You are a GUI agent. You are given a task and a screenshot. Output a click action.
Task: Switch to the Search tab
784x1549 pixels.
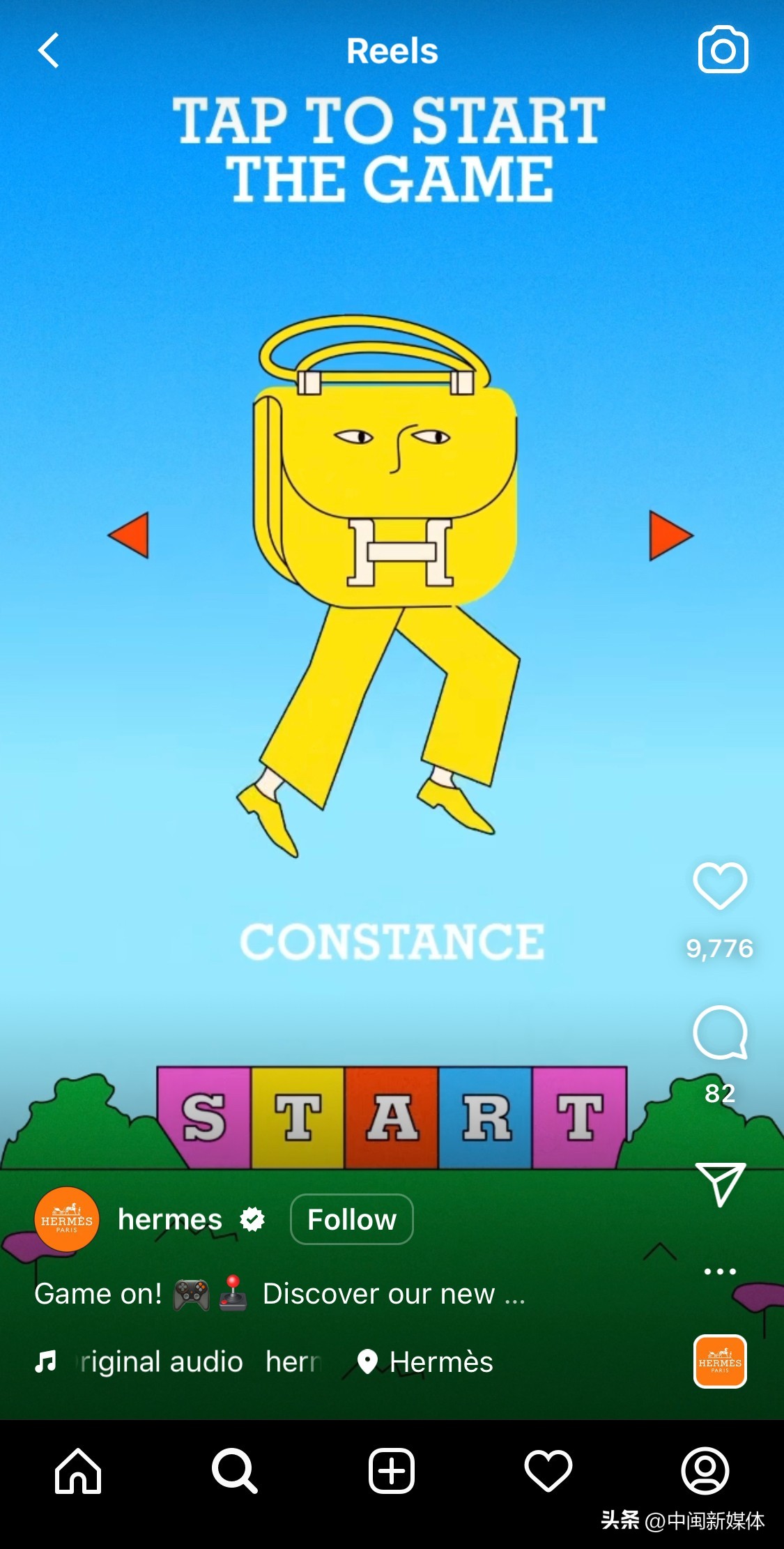pos(235,1471)
